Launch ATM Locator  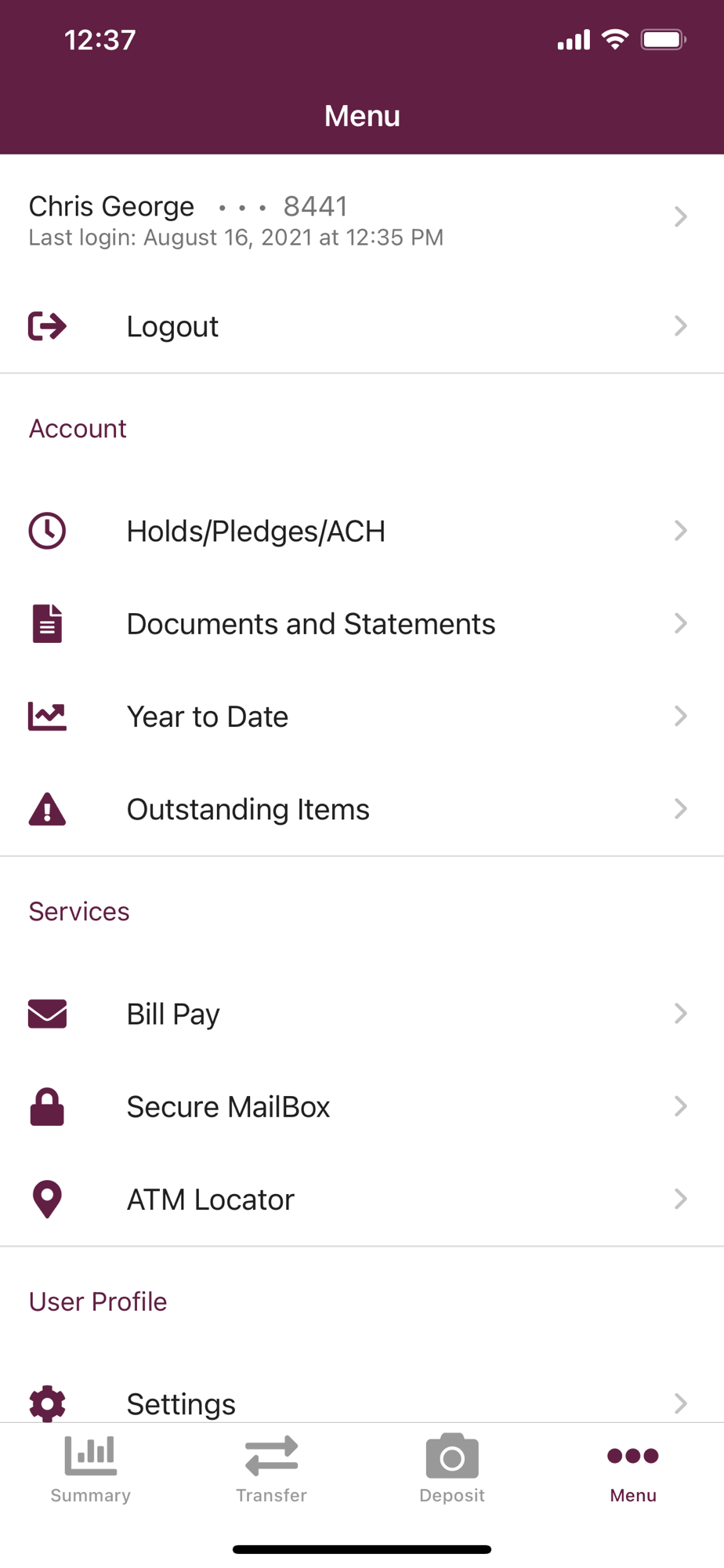click(362, 1199)
